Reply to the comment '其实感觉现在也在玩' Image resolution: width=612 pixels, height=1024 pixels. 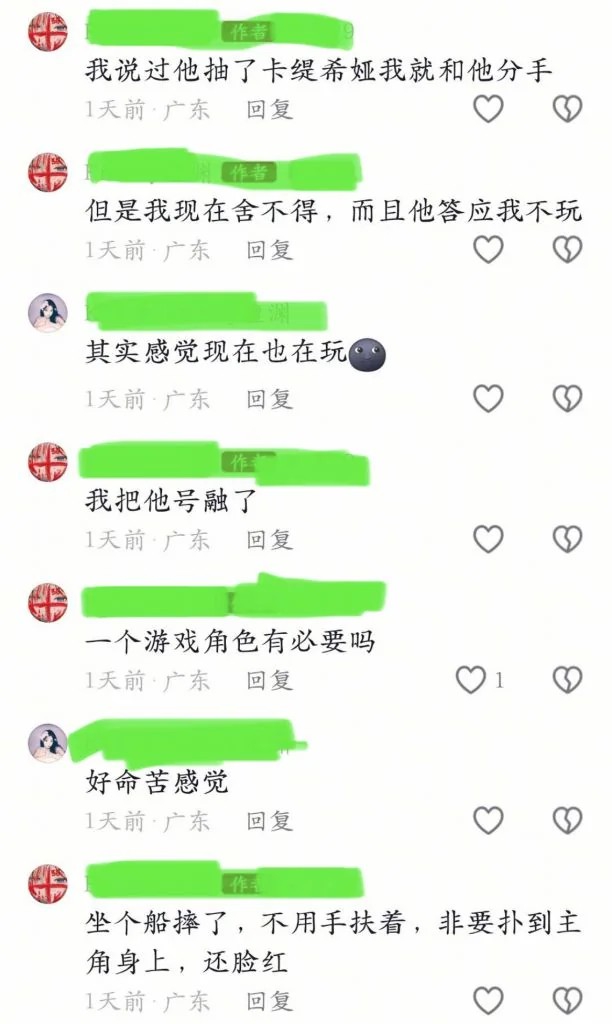(269, 399)
